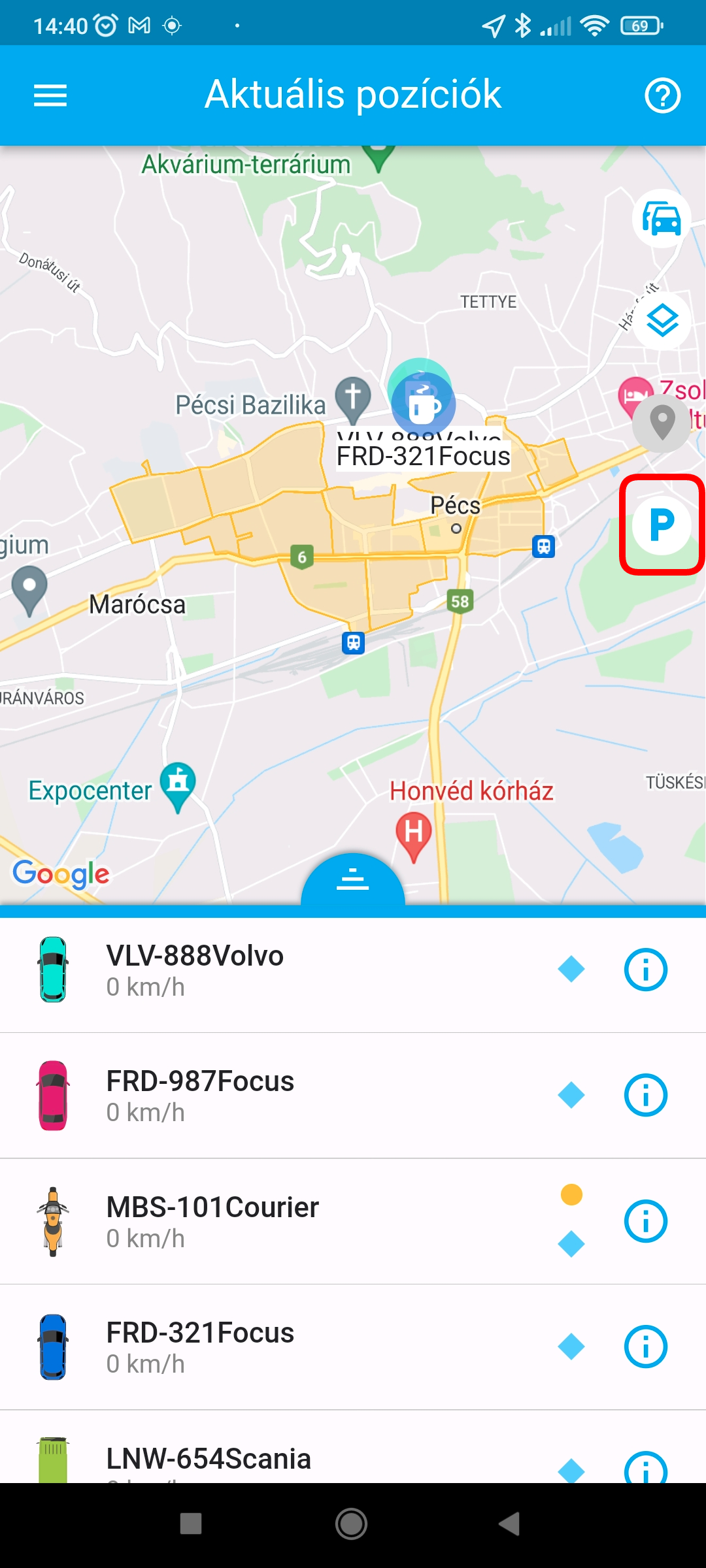Show info for FRD-987Focus
The image size is (706, 1568).
[645, 1096]
